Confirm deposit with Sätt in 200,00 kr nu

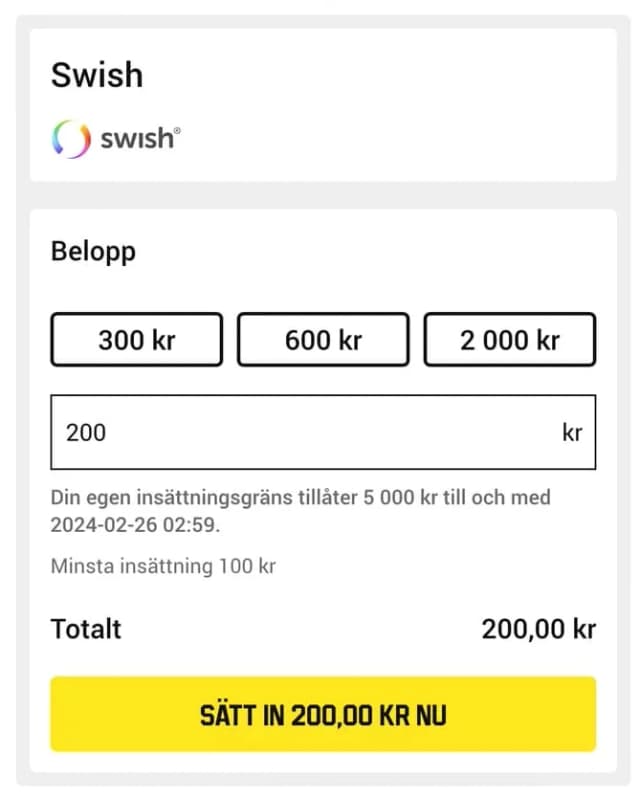[323, 714]
